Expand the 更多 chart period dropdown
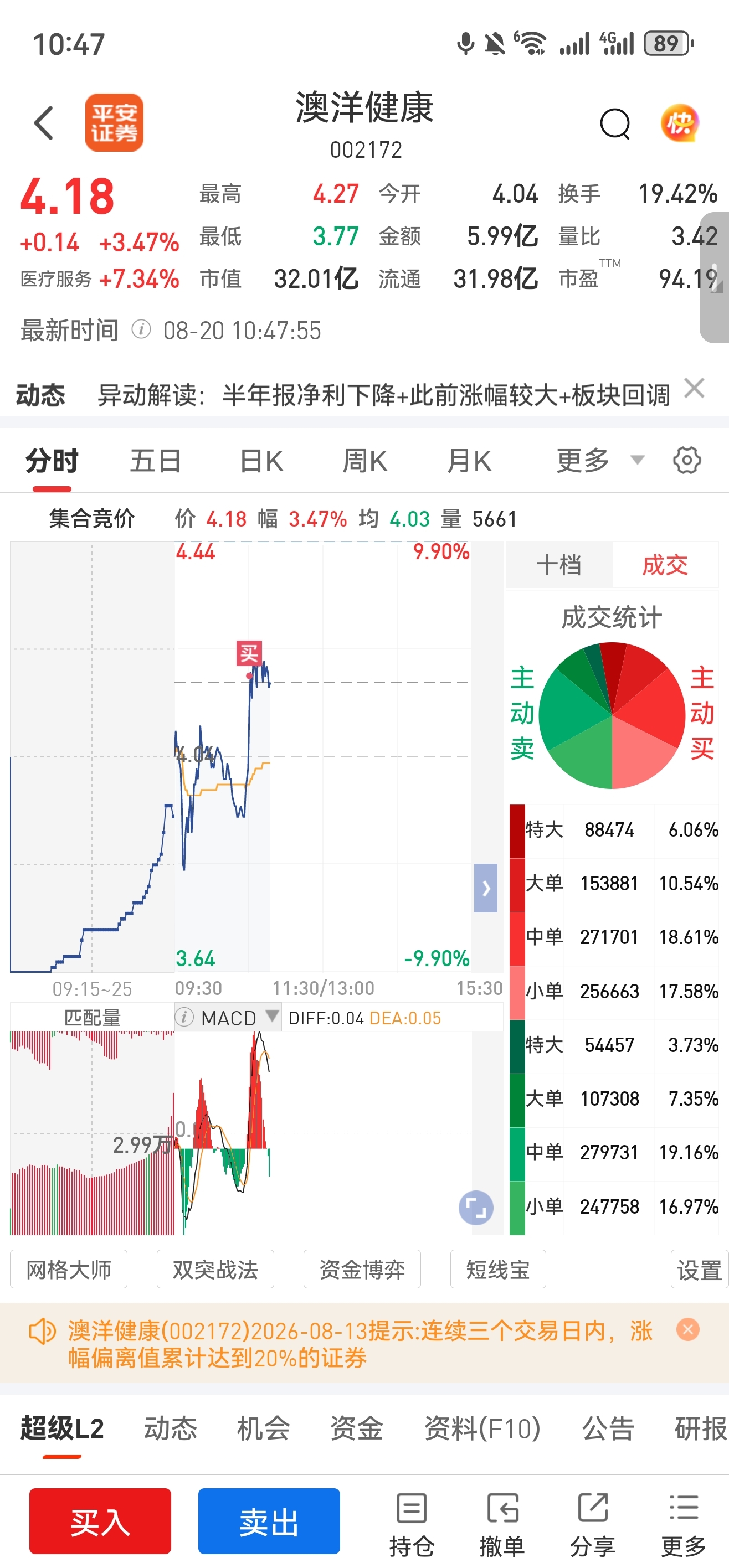The height and width of the screenshot is (1568, 729). click(600, 460)
